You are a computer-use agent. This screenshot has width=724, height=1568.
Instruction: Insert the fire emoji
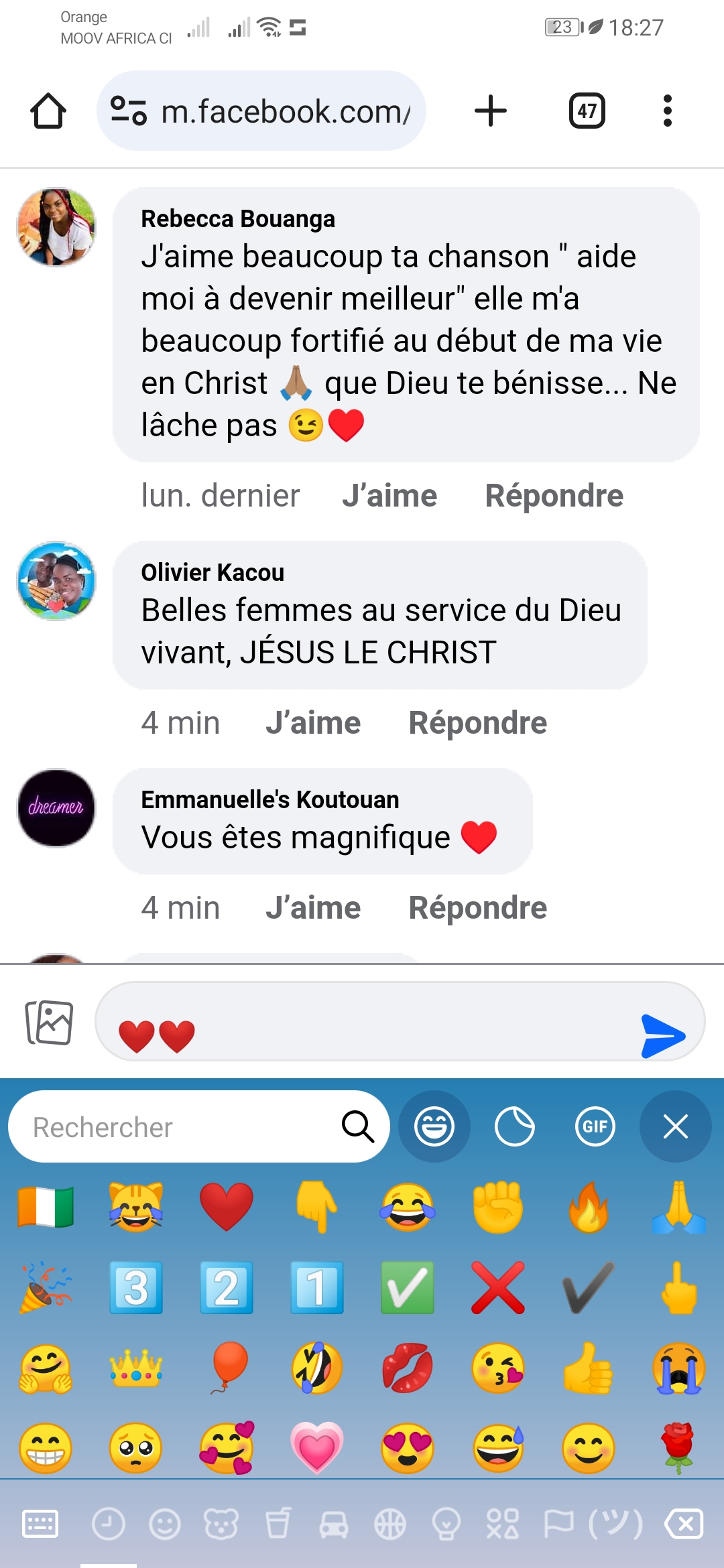pos(588,1206)
